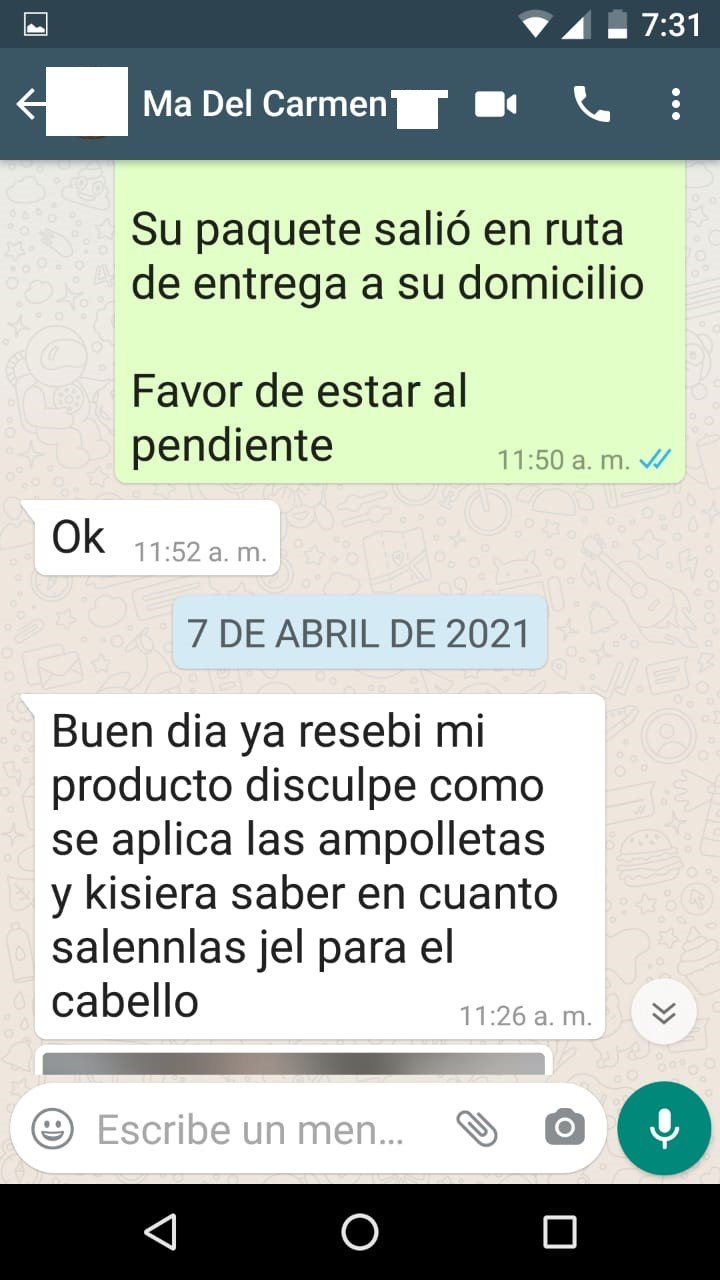Screen dimensions: 720x1280
Task: Open the overflow menu
Action: 676,104
